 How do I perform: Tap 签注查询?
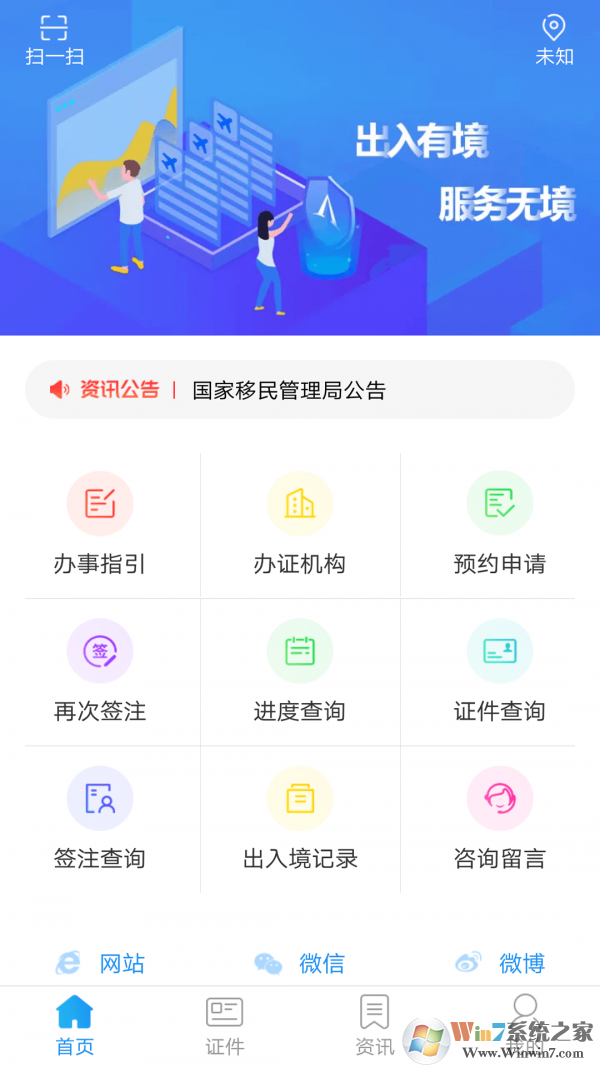[x=100, y=818]
